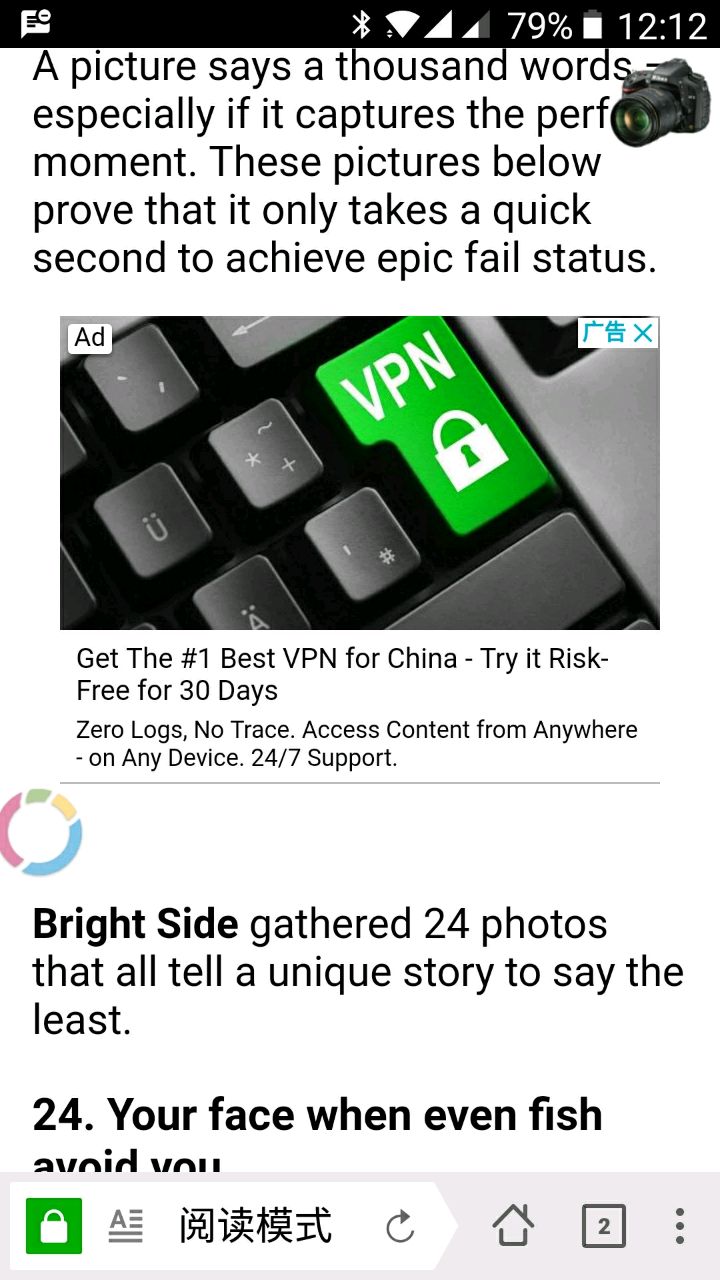Viewport: 720px width, 1280px height.
Task: Open the VPN keyboard ad image
Action: [x=360, y=472]
